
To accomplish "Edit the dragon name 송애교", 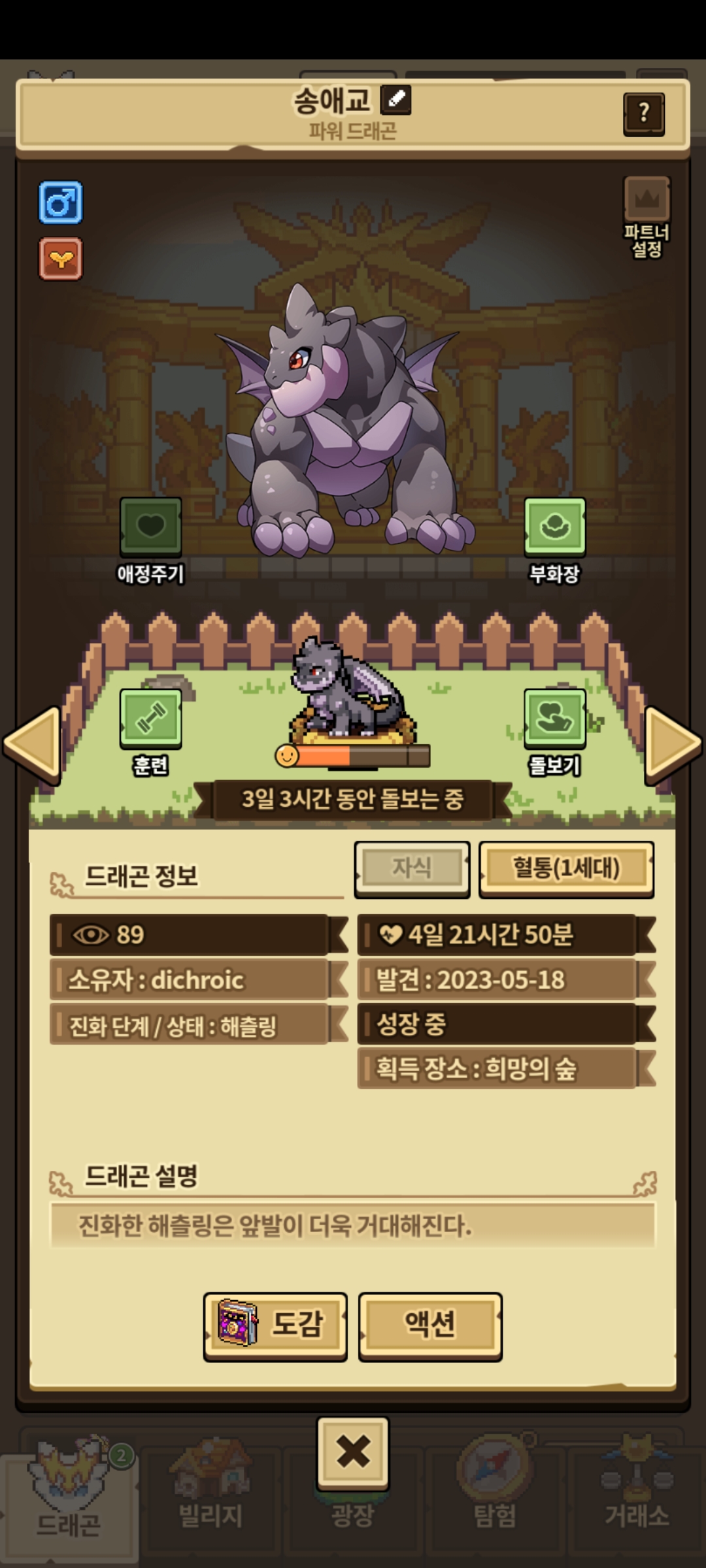I will 395,100.
